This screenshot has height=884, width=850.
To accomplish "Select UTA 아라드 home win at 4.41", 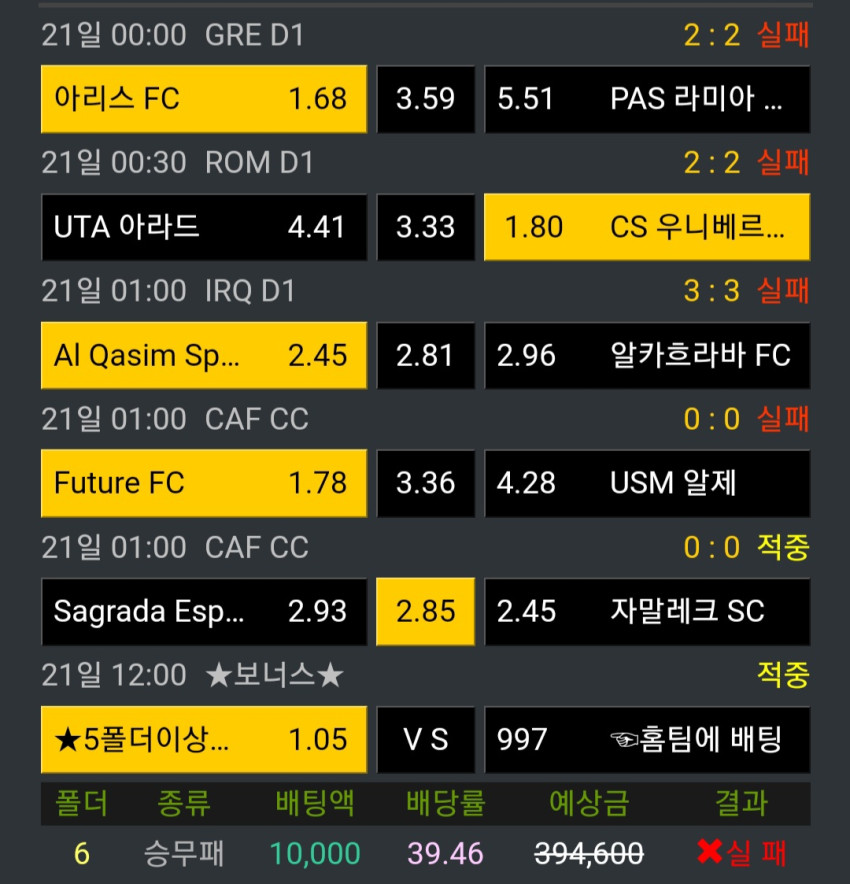I will [x=204, y=227].
